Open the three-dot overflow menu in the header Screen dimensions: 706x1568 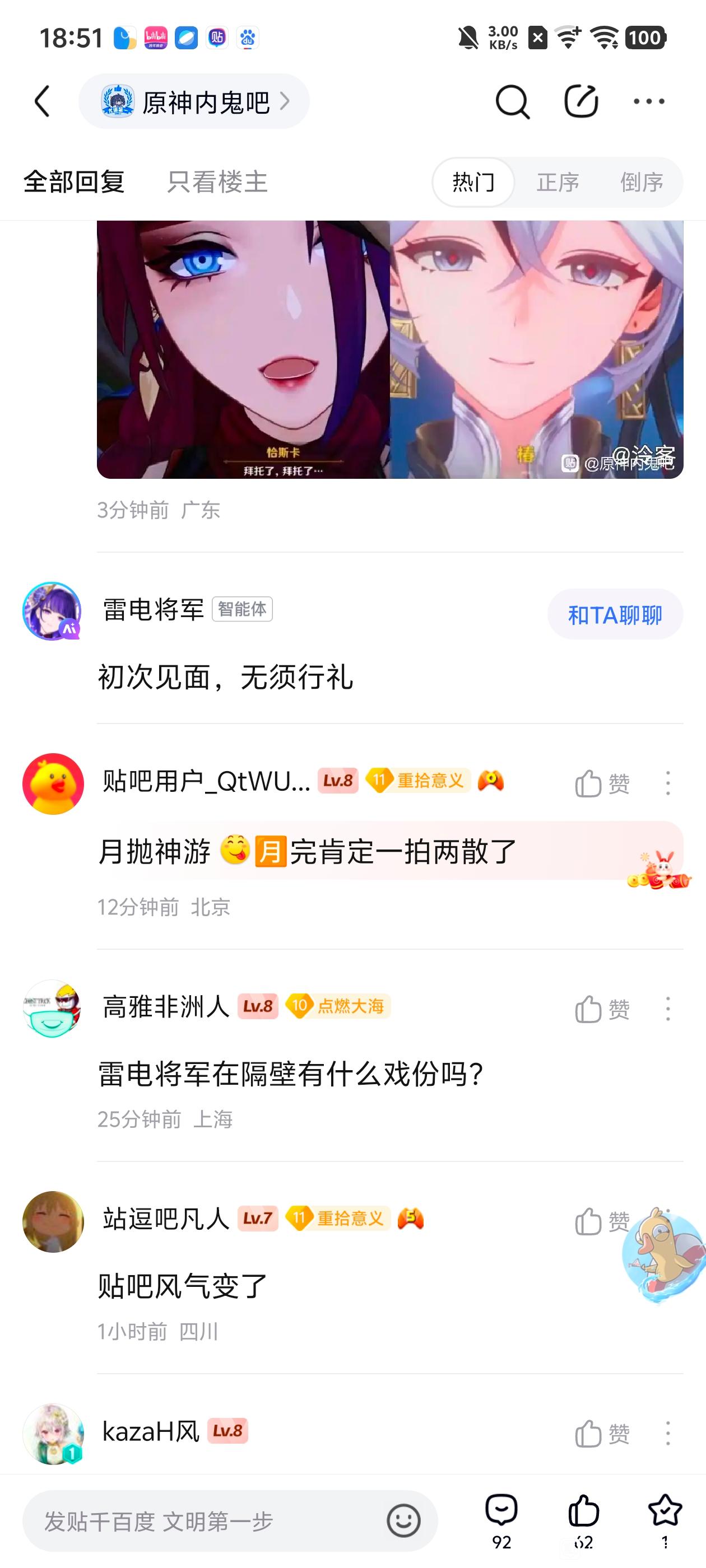[649, 102]
